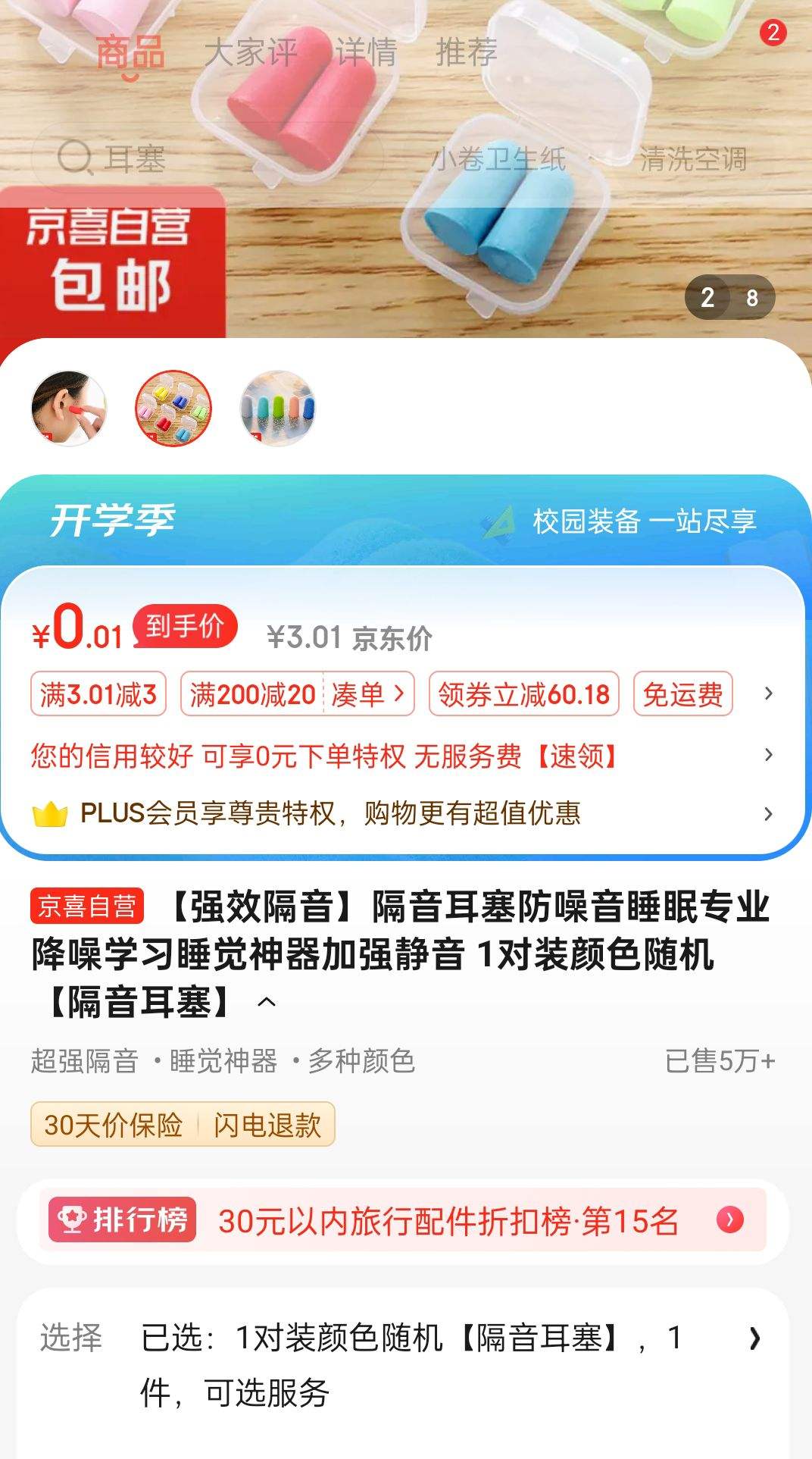Select the earplugs tube thumbnail
Screen dimensions: 812x1459
[277, 408]
